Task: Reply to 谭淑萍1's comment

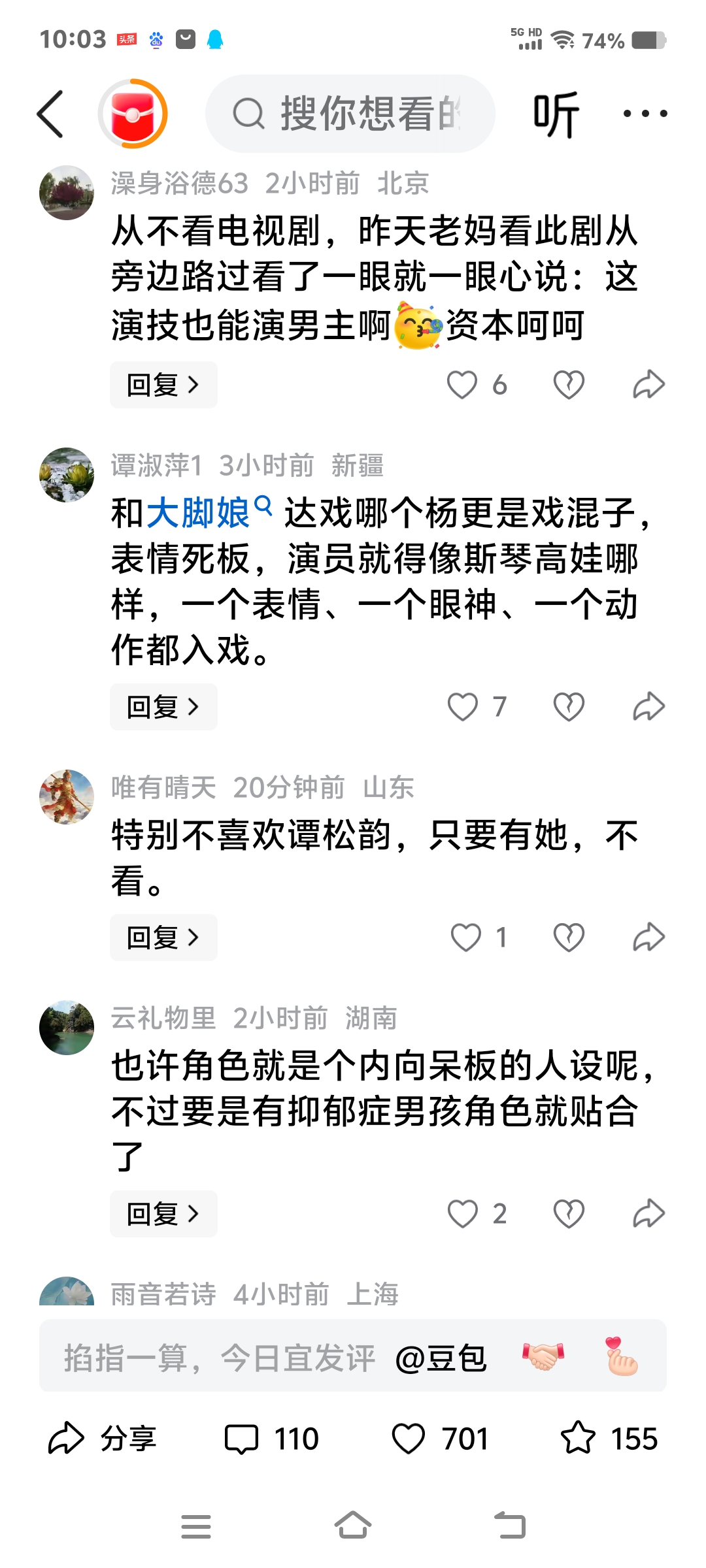Action: pos(163,707)
